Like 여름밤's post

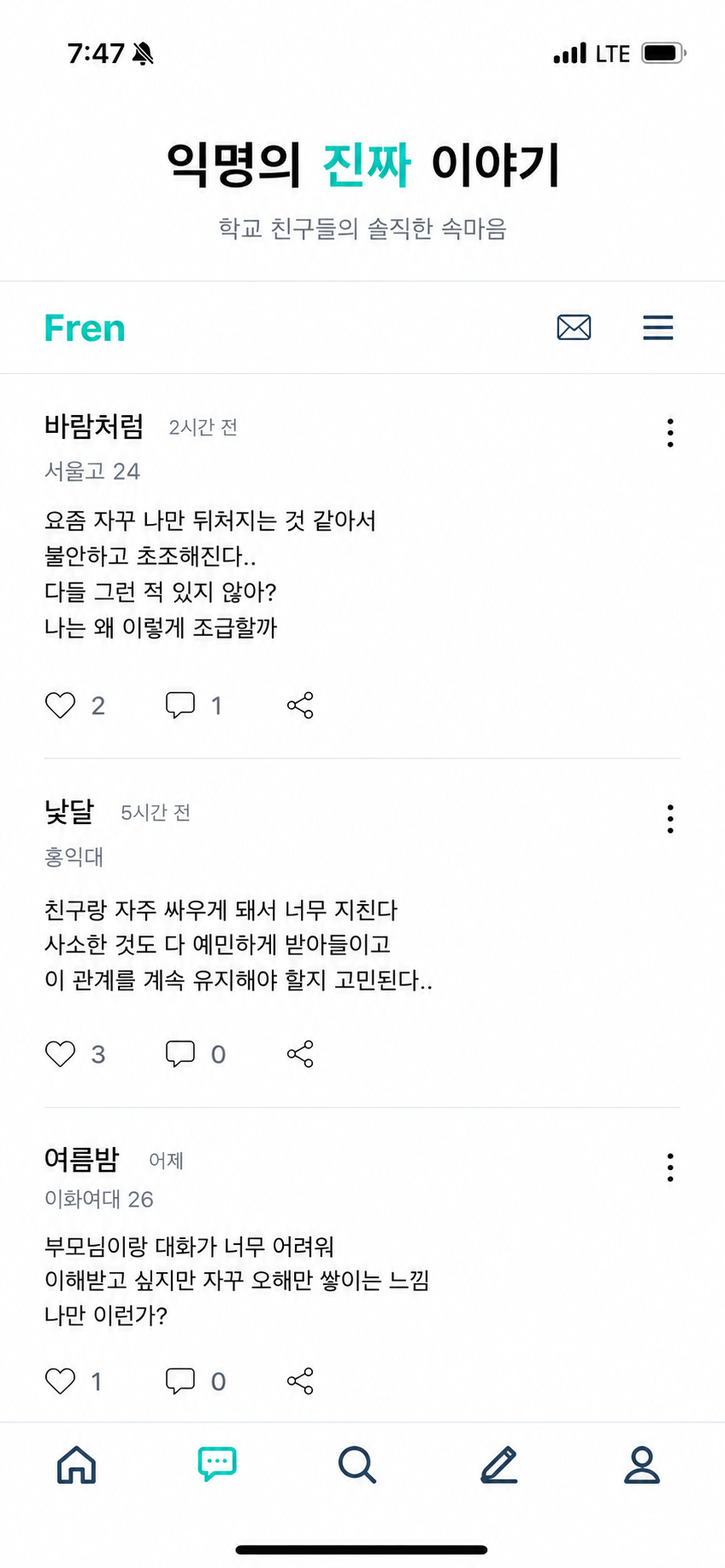pos(60,1381)
